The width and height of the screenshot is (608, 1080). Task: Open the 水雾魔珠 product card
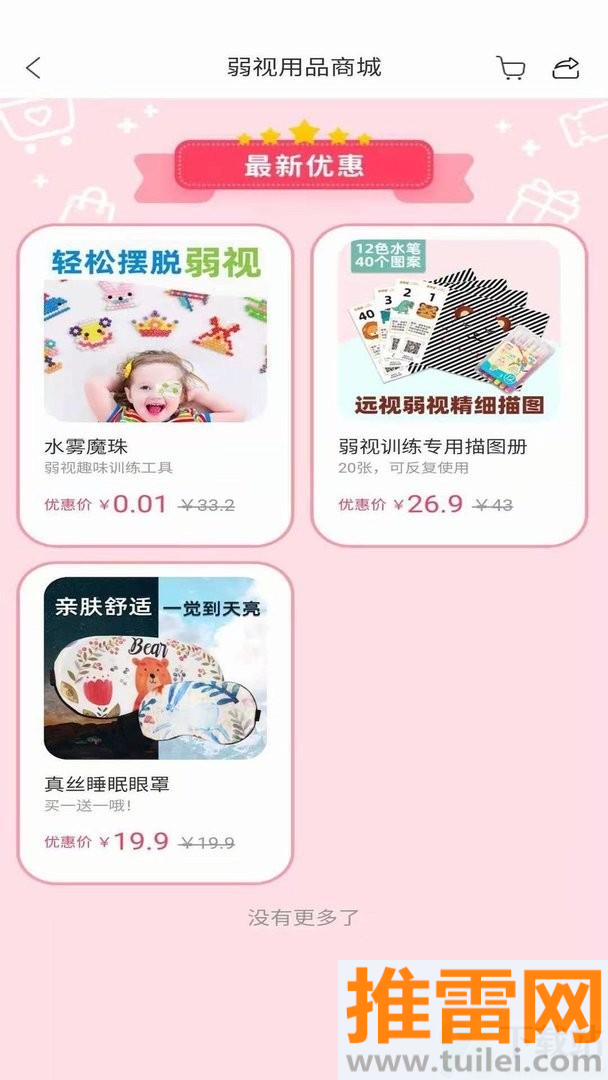point(155,385)
